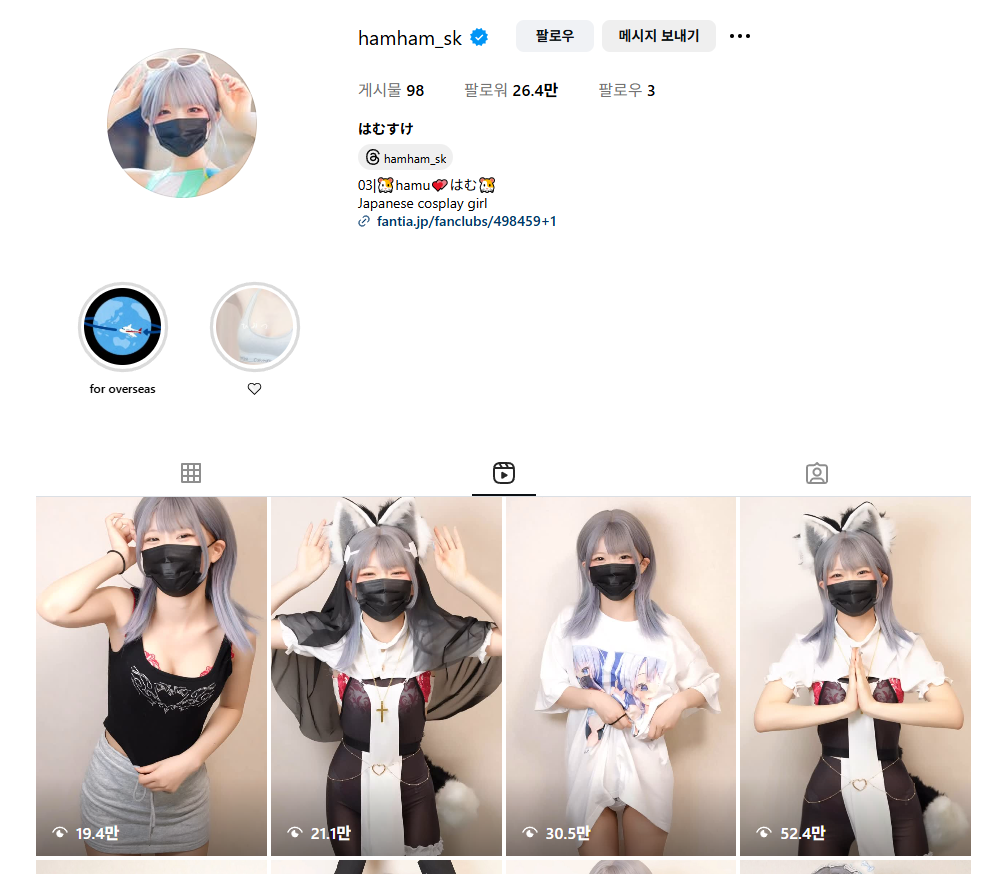This screenshot has width=981, height=874.
Task: Open the reel with 19.4만 views
Action: coord(152,676)
